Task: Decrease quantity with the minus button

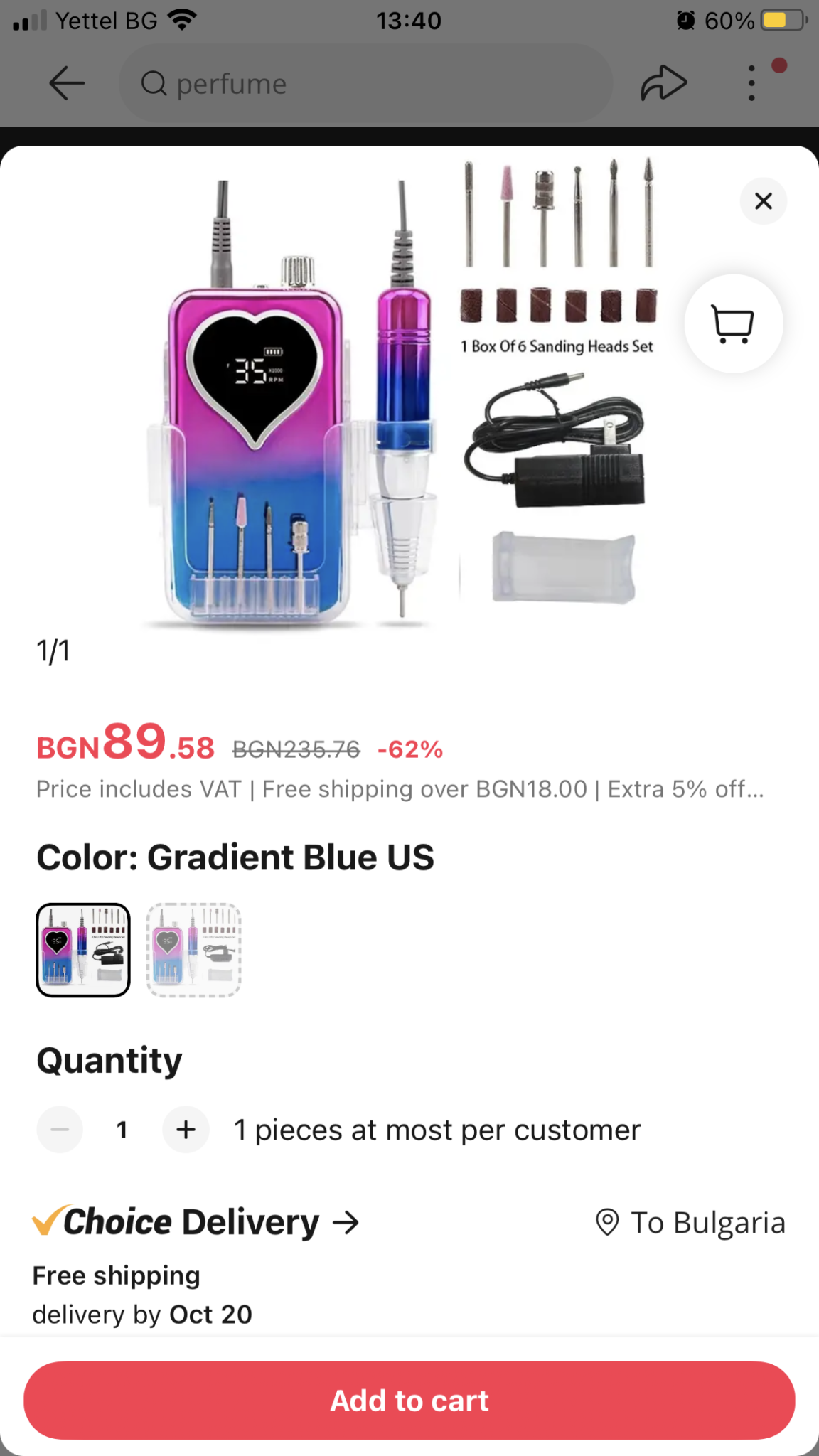Action: (x=60, y=1129)
